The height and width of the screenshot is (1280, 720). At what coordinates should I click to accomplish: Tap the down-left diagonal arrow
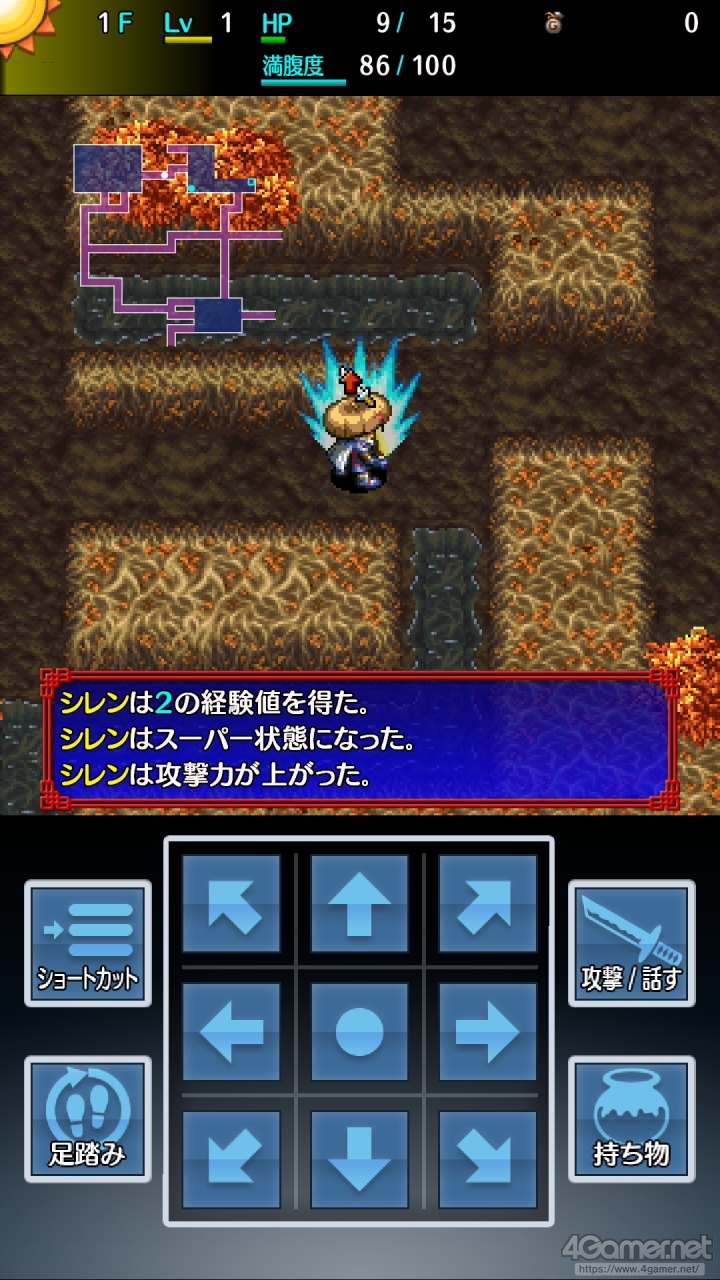pyautogui.click(x=231, y=1159)
